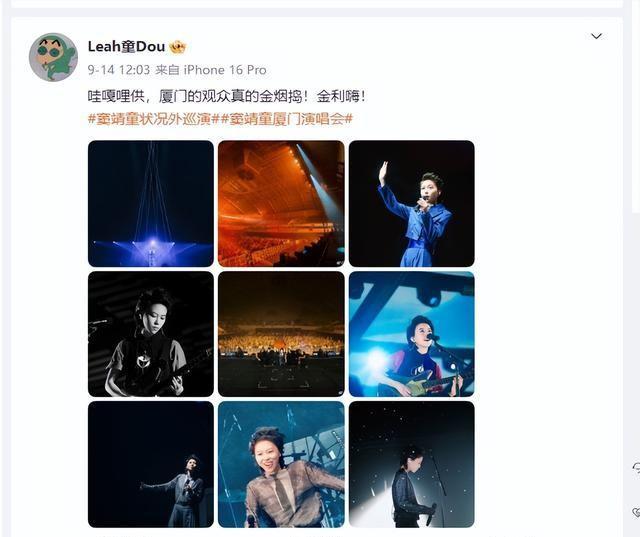Open photo of singer waving in blue suit
This screenshot has height=537, width=640.
[x=411, y=203]
